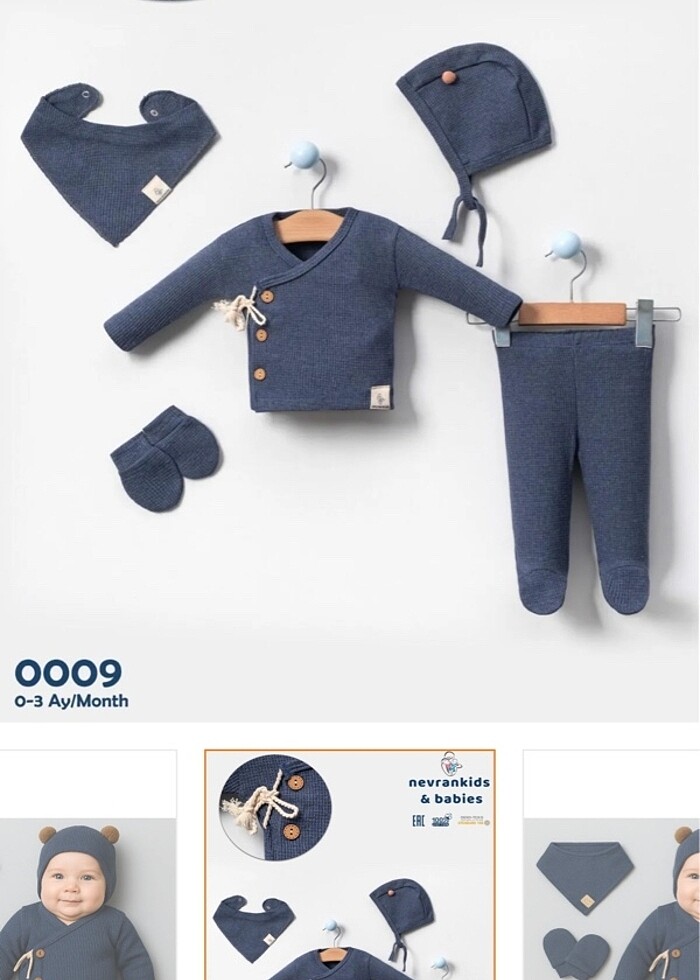This screenshot has height=980, width=700.
Task: Select the thumbnail with the nevrankids & babies logo
Action: [350, 865]
